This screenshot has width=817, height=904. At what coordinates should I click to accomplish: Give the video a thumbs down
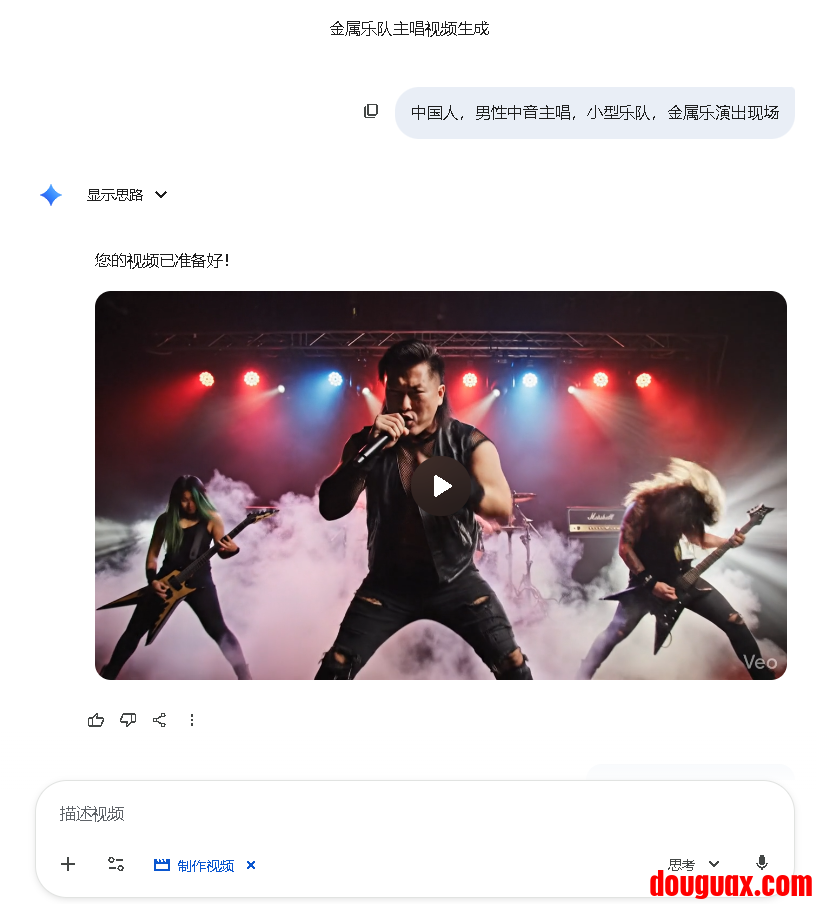tap(128, 720)
